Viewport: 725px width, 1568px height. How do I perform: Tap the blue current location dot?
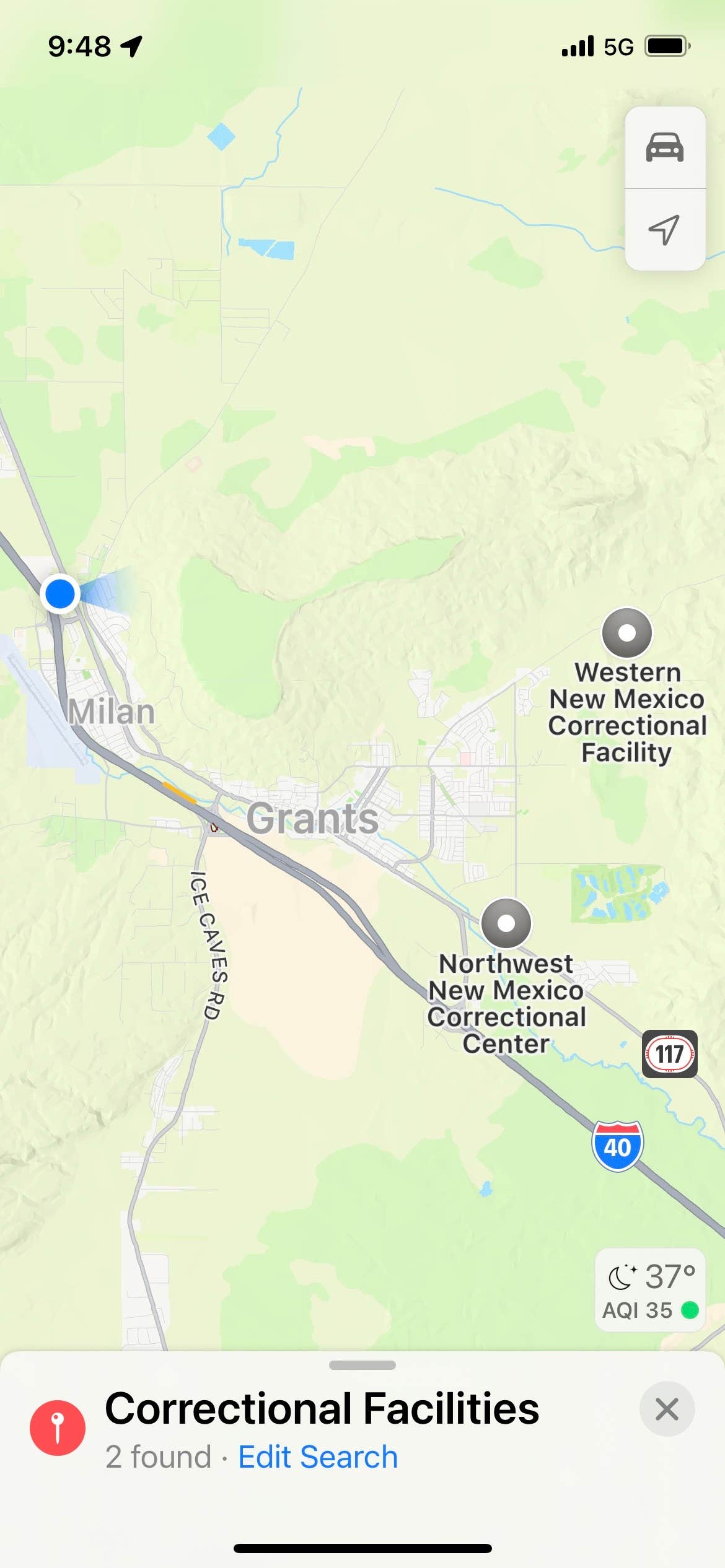click(60, 593)
